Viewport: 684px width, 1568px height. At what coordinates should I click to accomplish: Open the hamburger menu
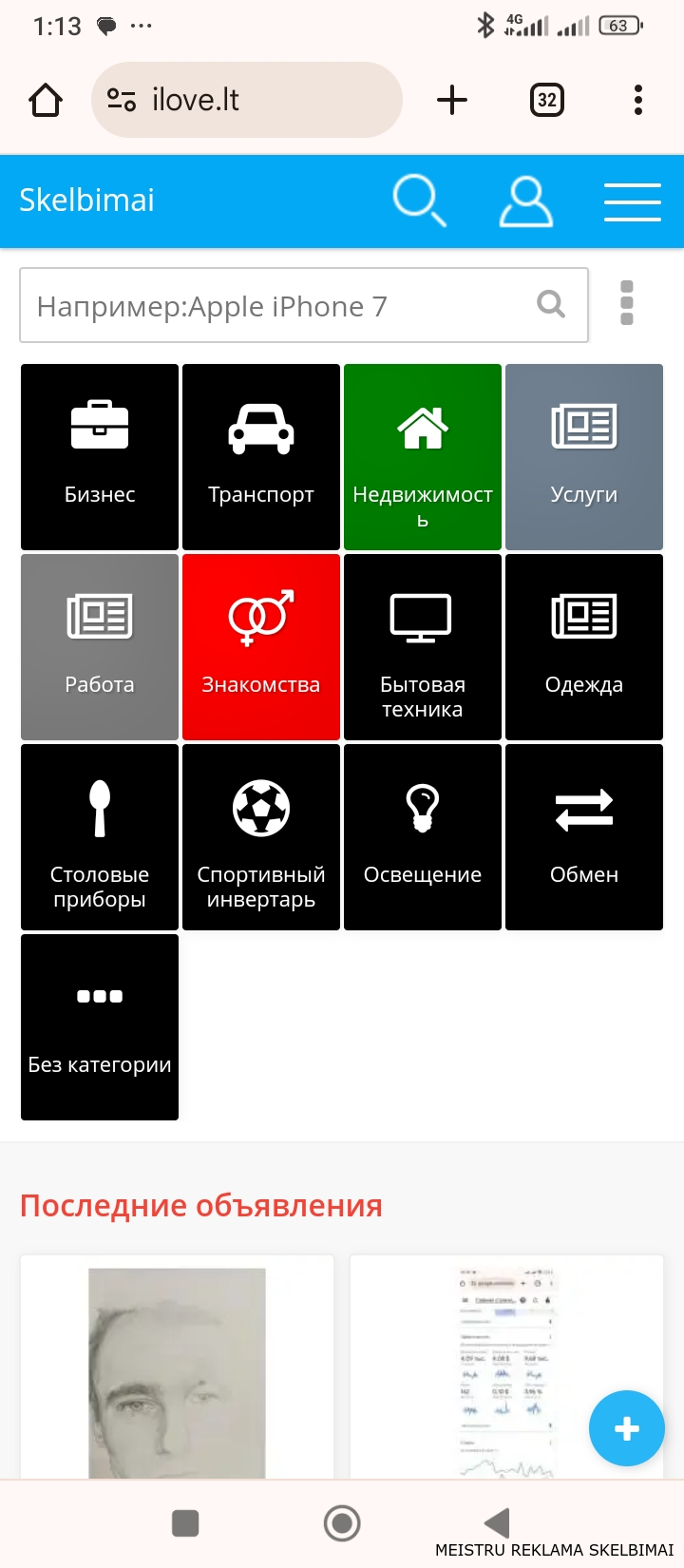[x=632, y=201]
